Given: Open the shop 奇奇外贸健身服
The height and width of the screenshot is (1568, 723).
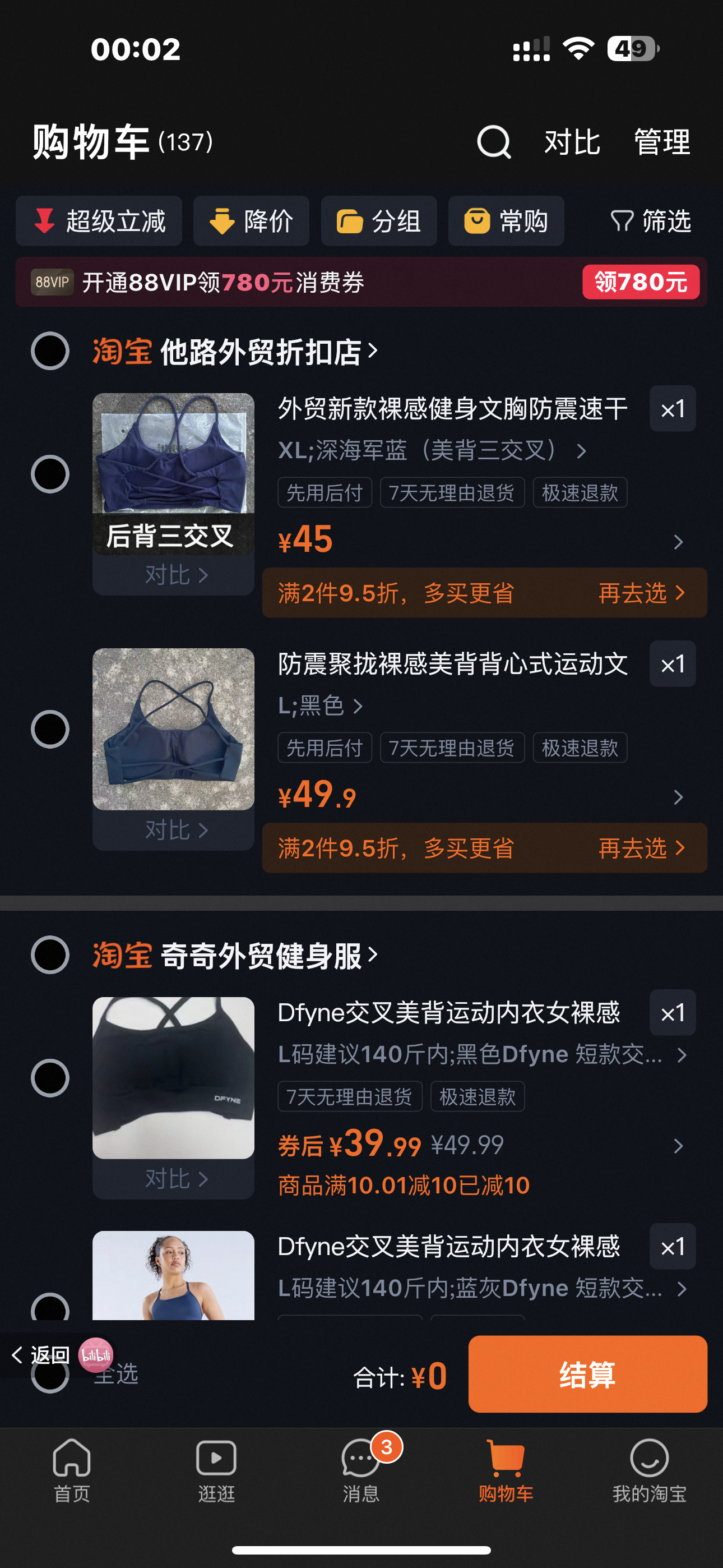Looking at the screenshot, I should point(262,956).
